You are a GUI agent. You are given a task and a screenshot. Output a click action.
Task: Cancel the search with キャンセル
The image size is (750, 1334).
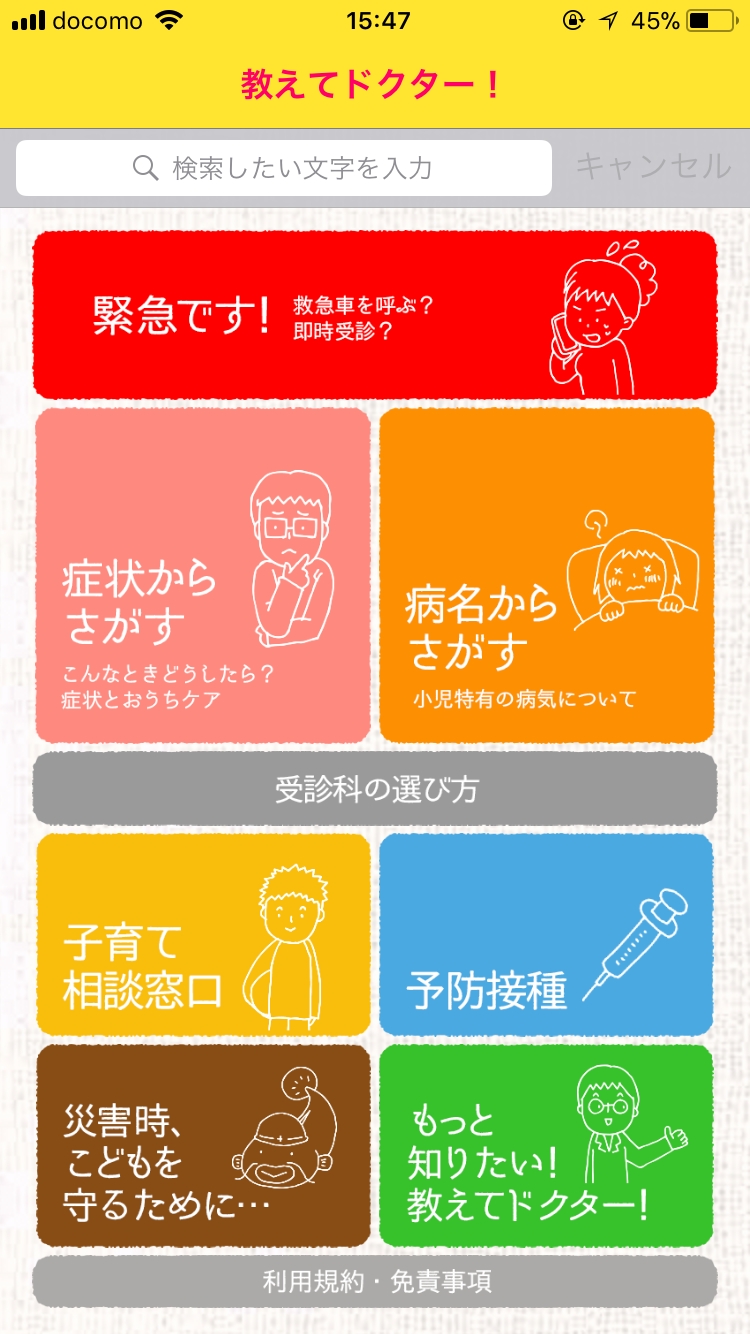point(653,166)
